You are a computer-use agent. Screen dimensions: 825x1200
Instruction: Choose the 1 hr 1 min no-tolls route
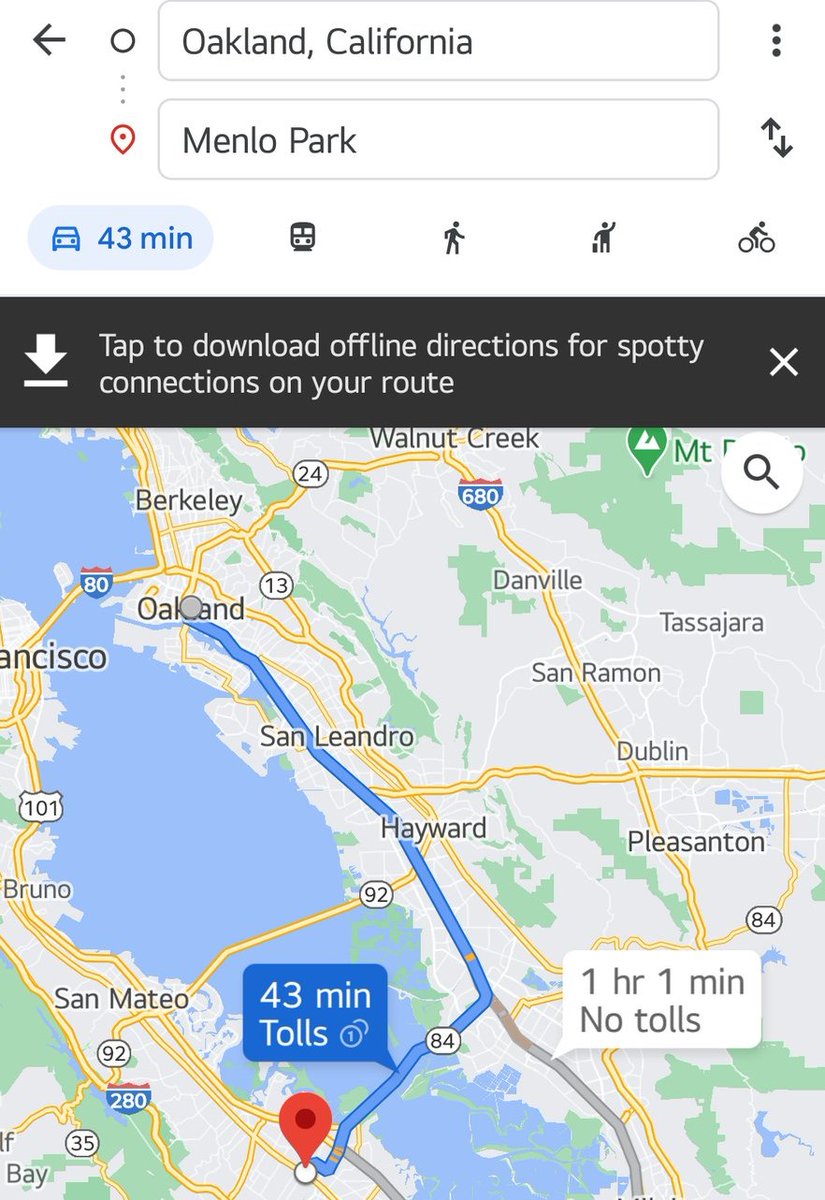click(661, 1000)
